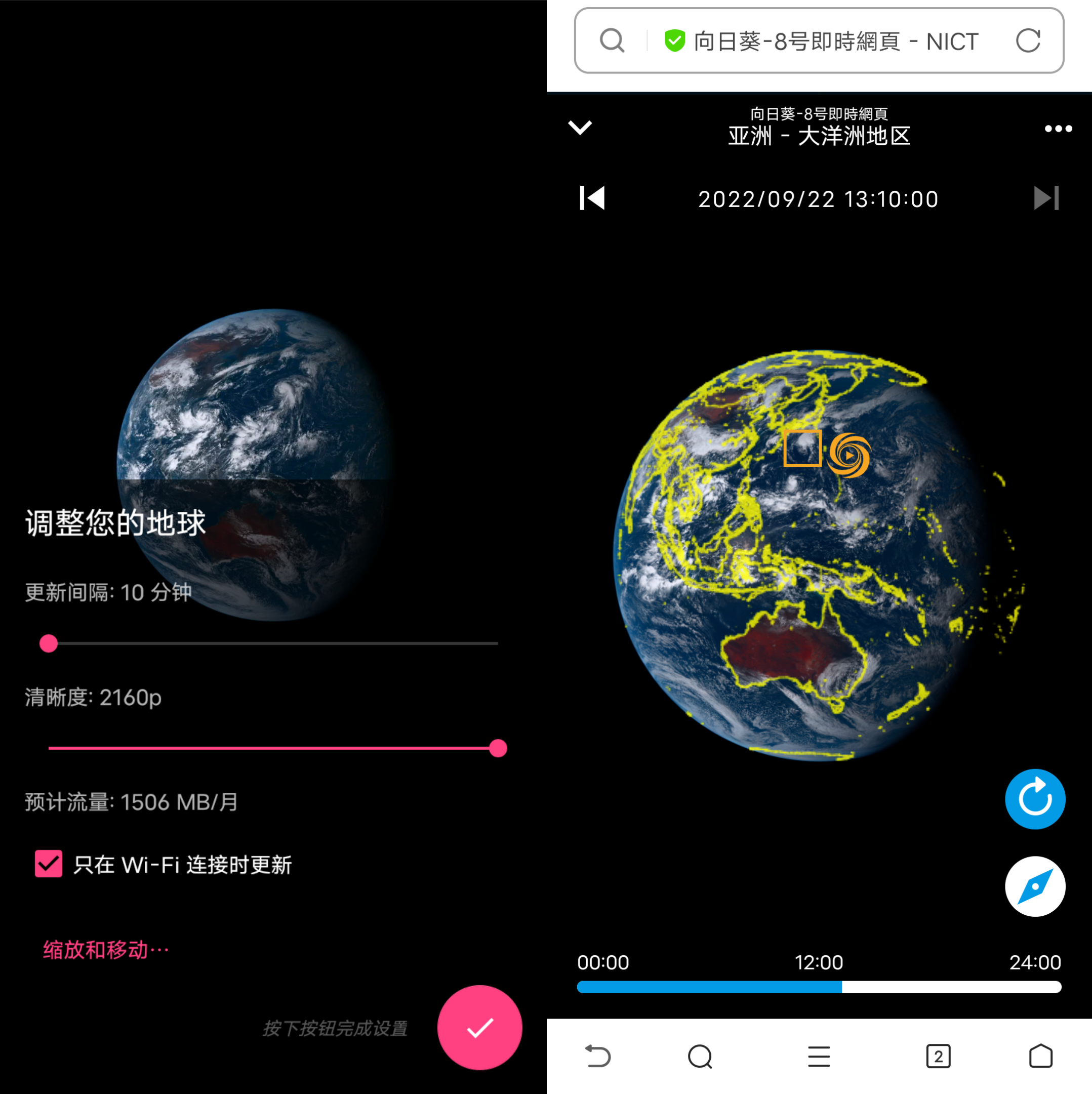Go to the browser home page
Viewport: 1092px width, 1094px height.
coord(1040,1056)
